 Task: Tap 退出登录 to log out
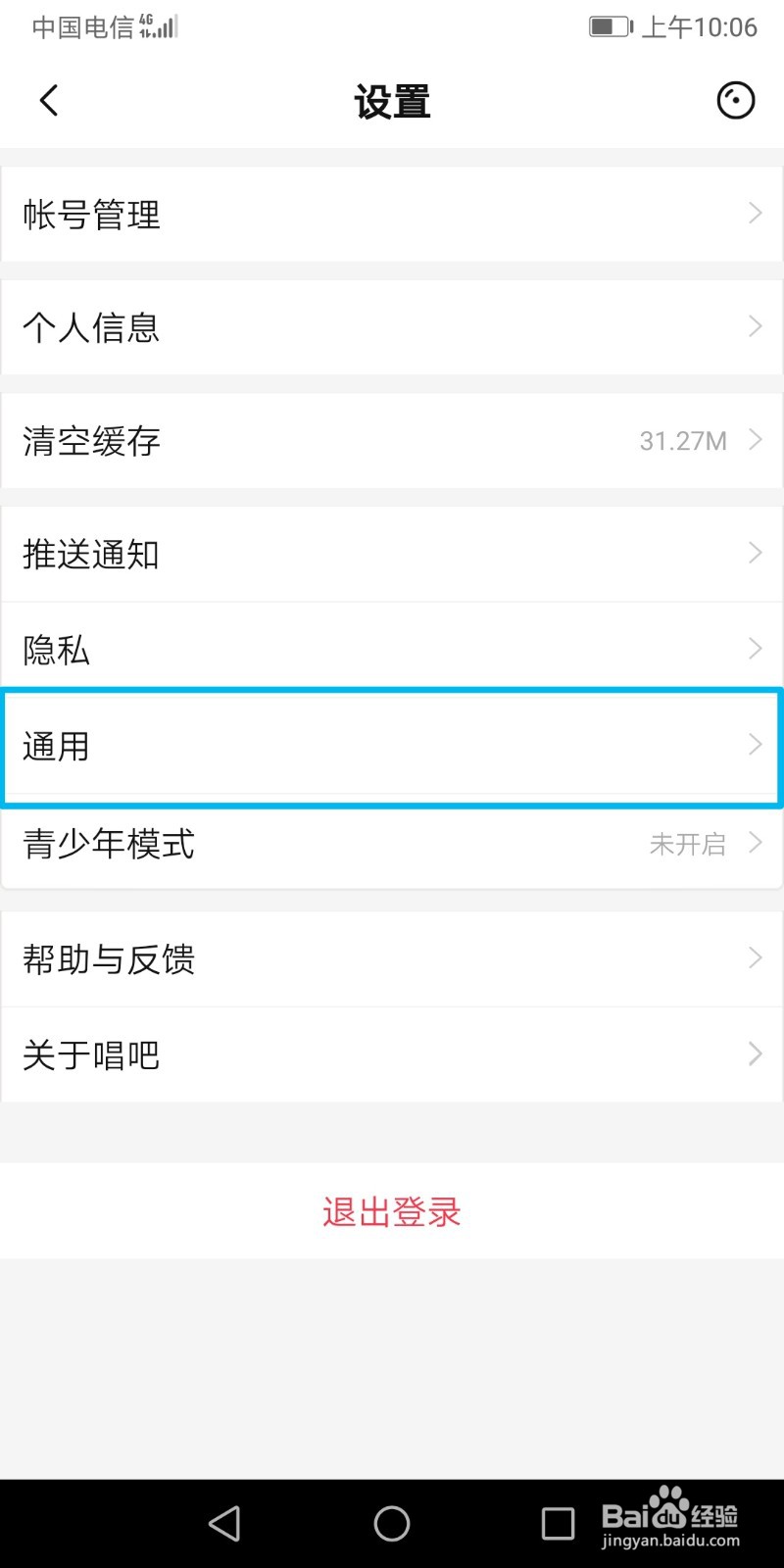(x=391, y=1211)
